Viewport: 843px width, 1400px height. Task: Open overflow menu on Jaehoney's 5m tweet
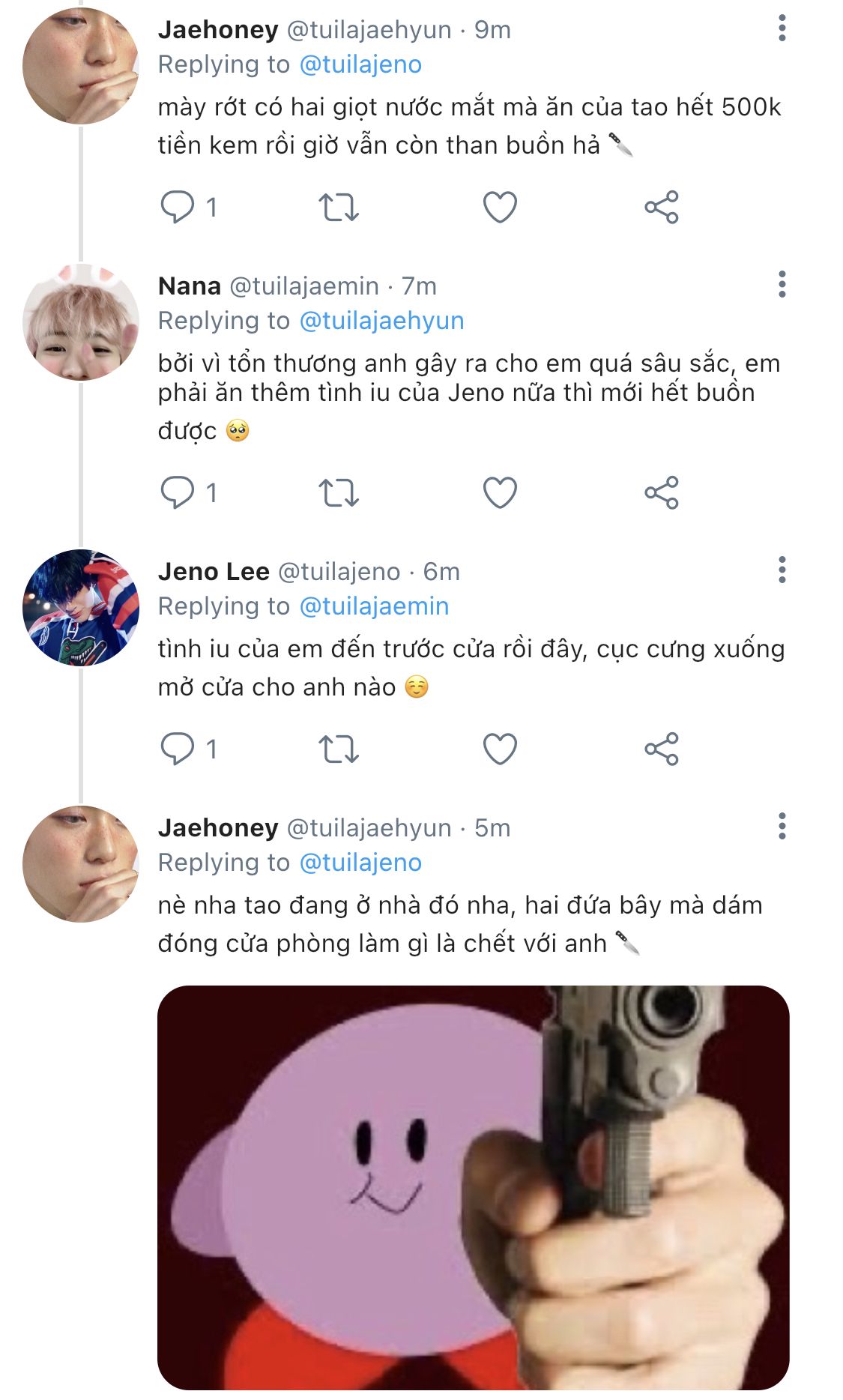point(782,827)
